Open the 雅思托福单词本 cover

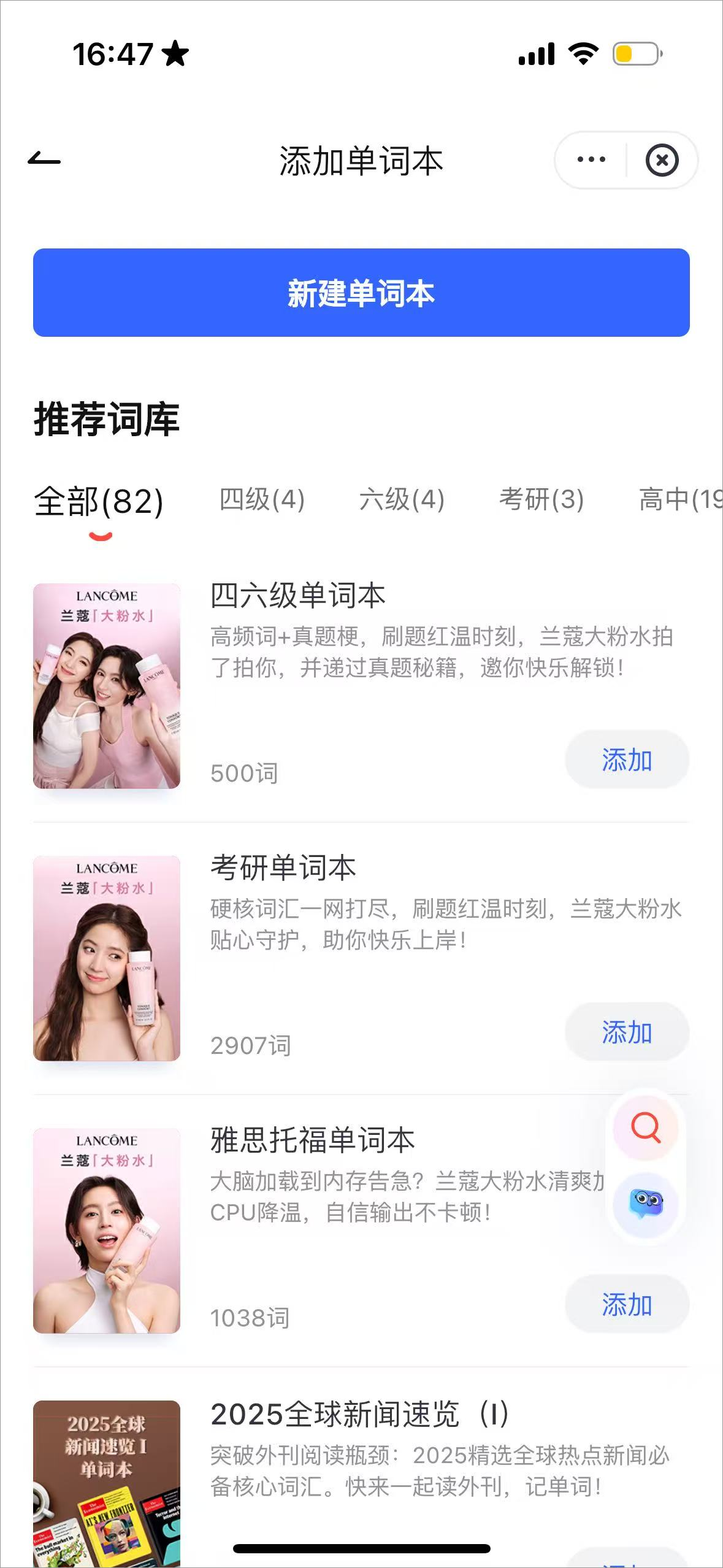click(107, 1231)
